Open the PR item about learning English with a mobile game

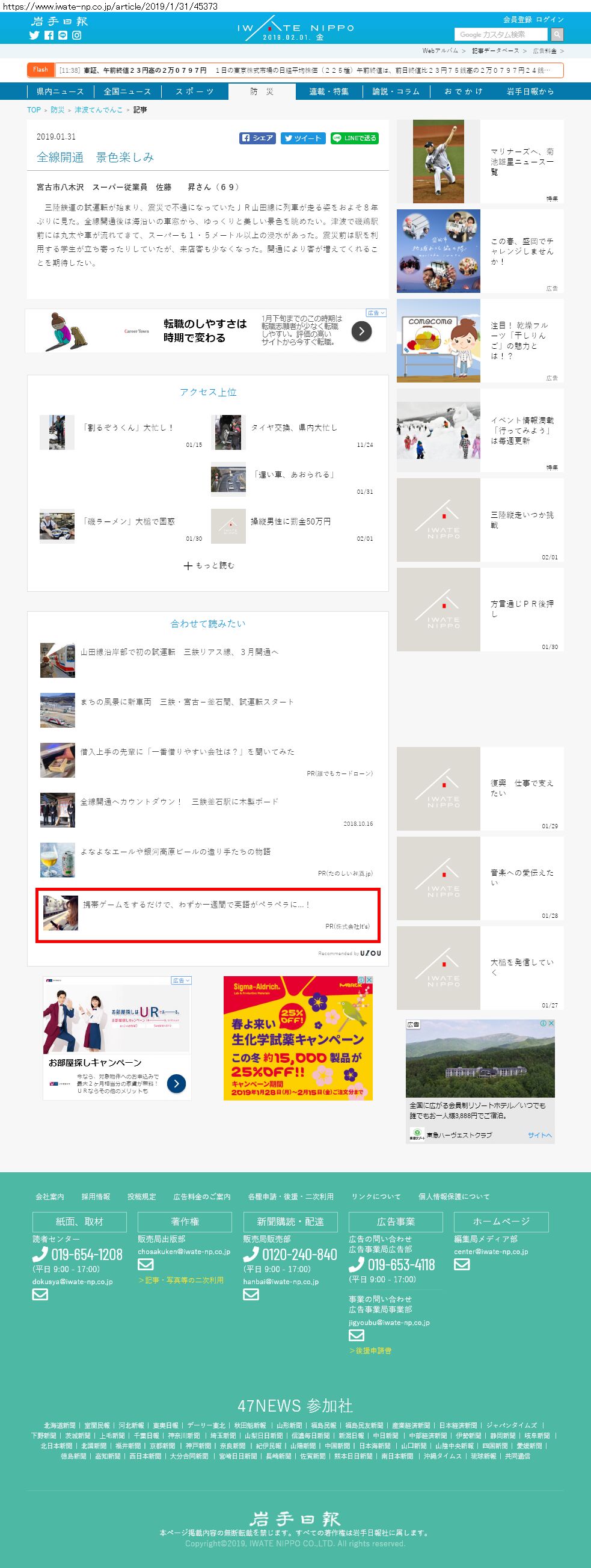tap(196, 905)
